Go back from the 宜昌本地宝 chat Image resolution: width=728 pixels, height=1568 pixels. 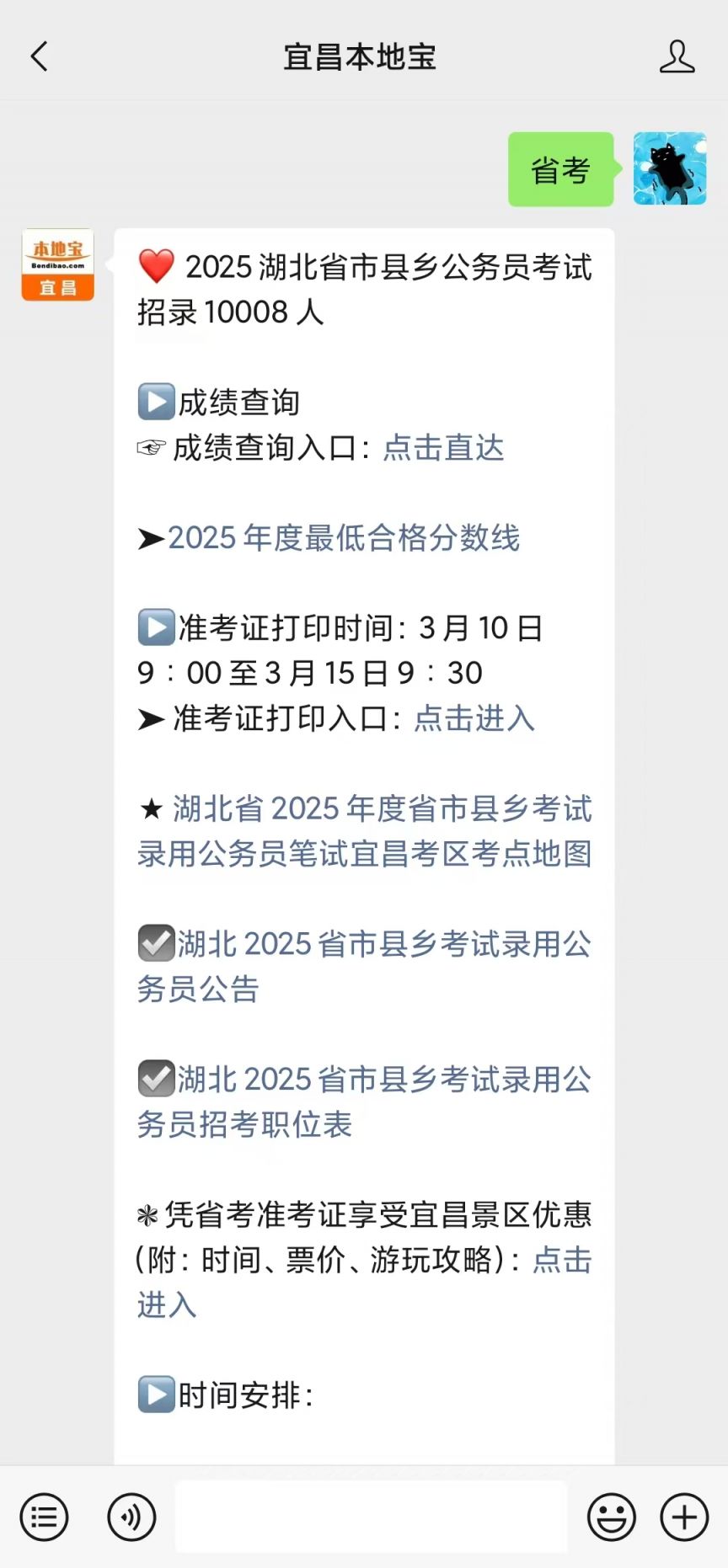[x=39, y=56]
